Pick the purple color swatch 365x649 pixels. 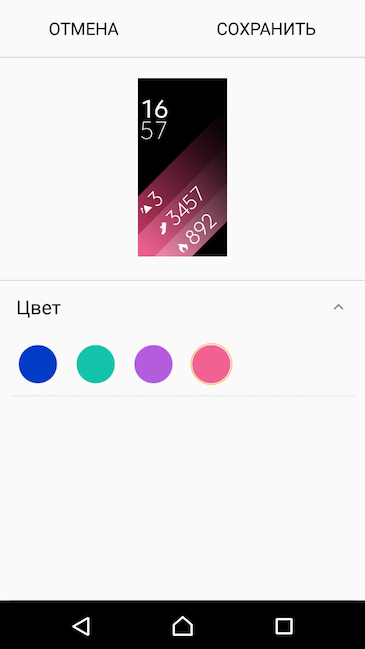[154, 364]
